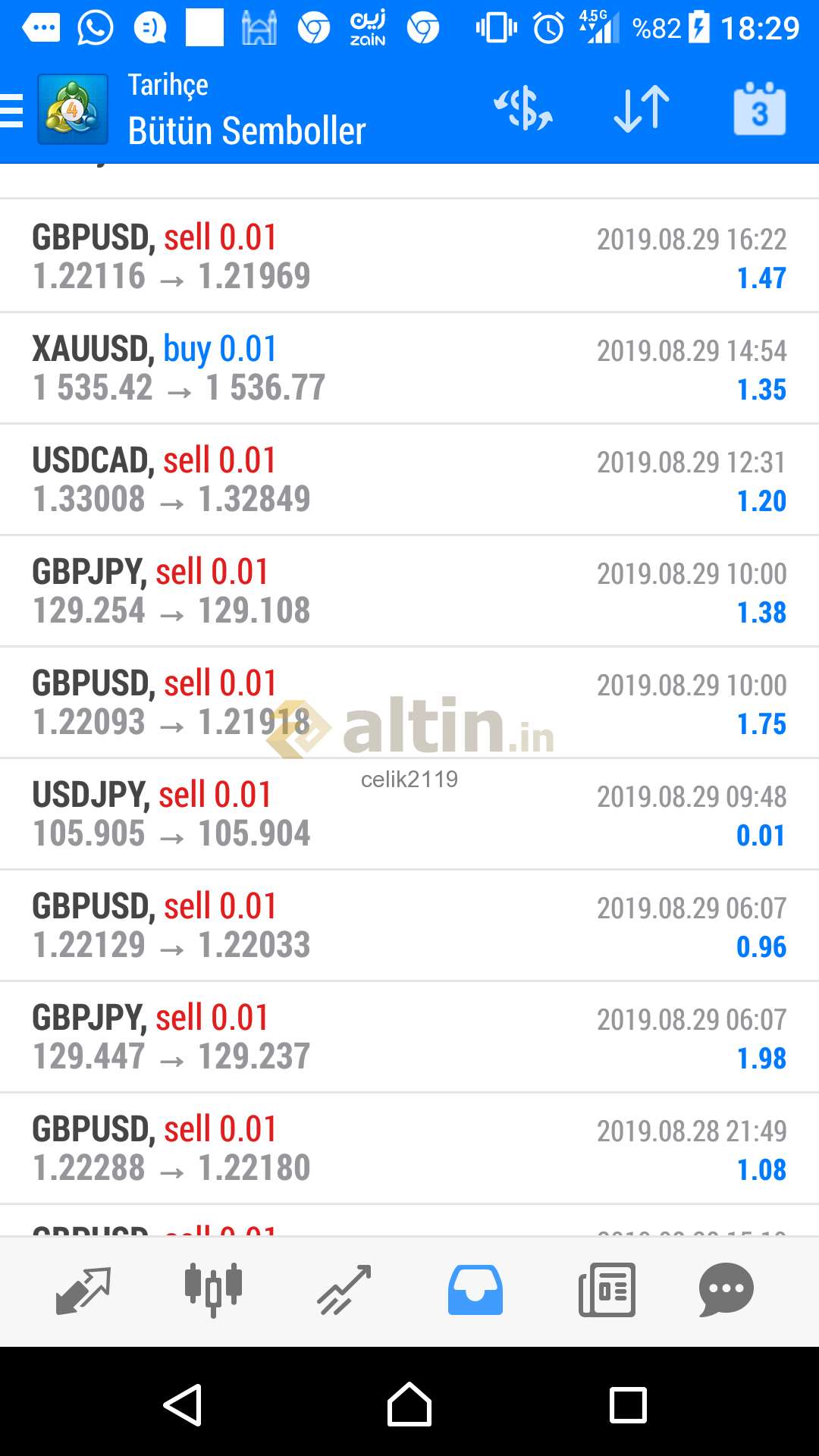Change sort order with arrows icon
The height and width of the screenshot is (1456, 819).
pyautogui.click(x=642, y=108)
